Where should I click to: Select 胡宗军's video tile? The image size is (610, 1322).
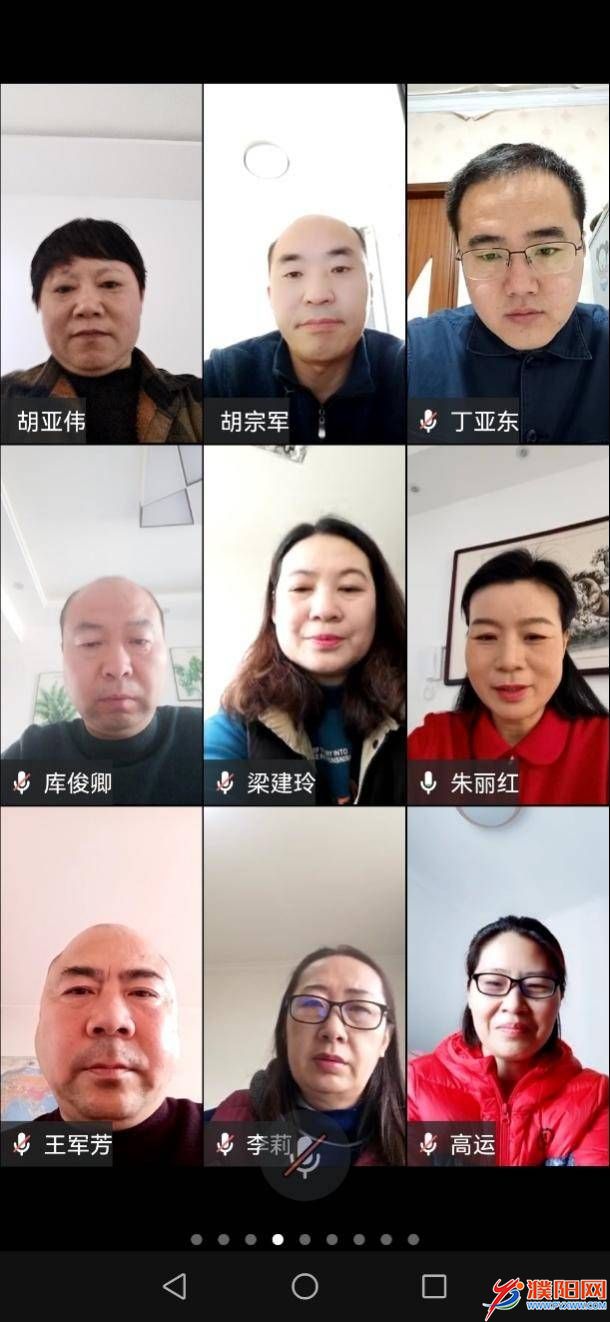click(304, 265)
